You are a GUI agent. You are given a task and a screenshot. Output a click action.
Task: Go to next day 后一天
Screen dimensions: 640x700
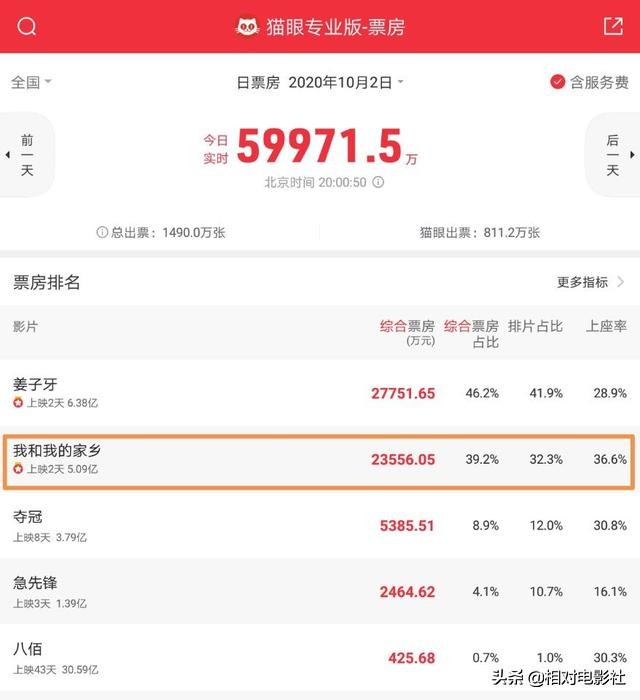pos(613,155)
